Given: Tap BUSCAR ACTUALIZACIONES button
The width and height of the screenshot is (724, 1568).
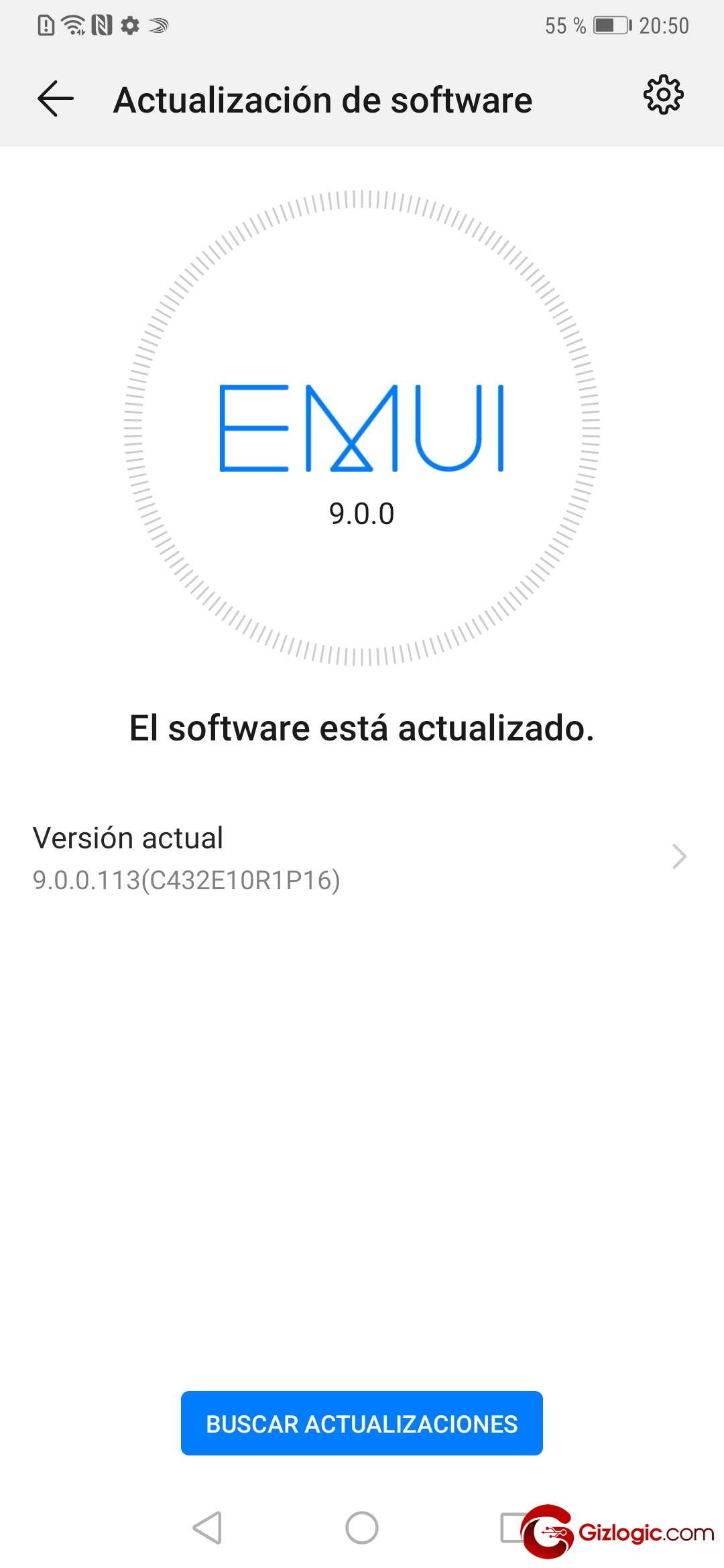Looking at the screenshot, I should tap(362, 1423).
